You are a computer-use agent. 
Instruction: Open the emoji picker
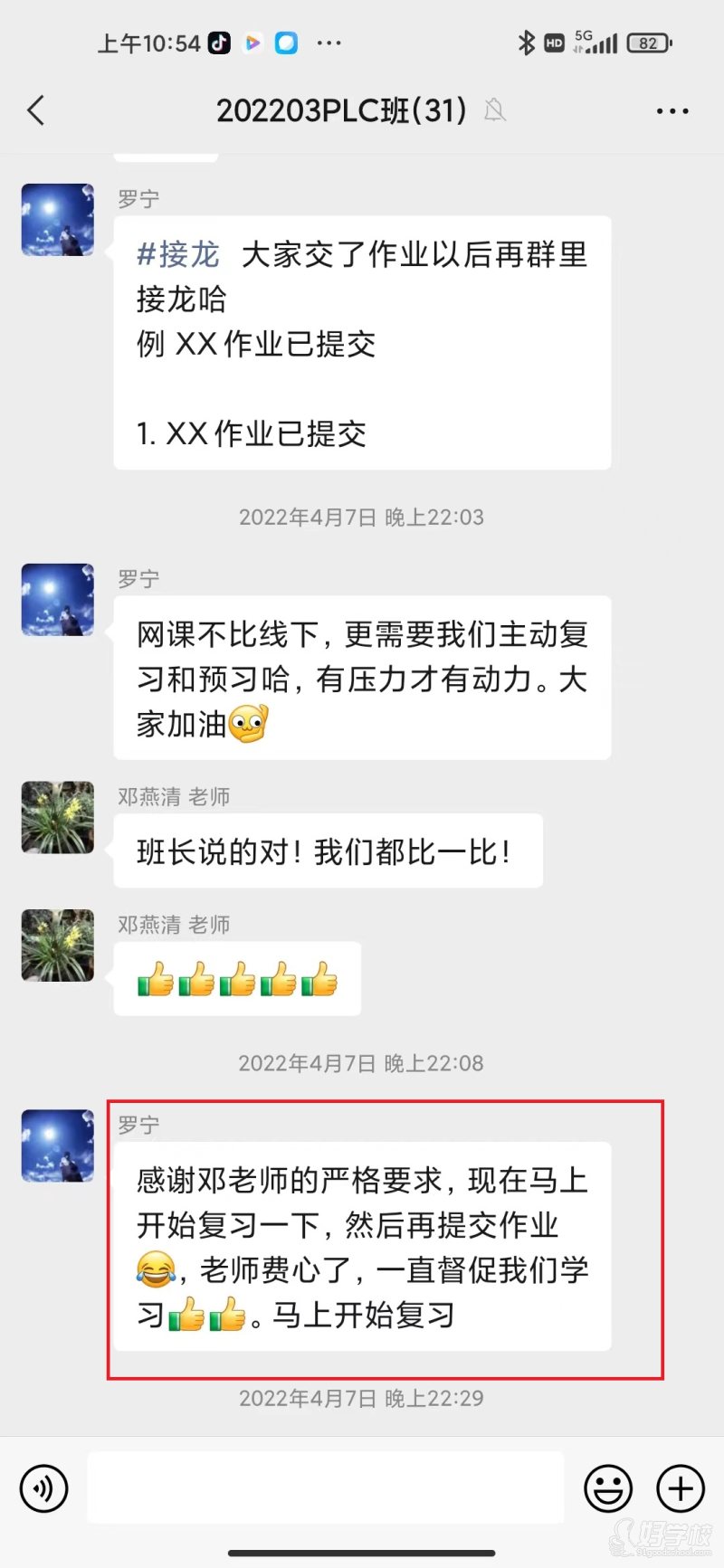pos(607,1487)
